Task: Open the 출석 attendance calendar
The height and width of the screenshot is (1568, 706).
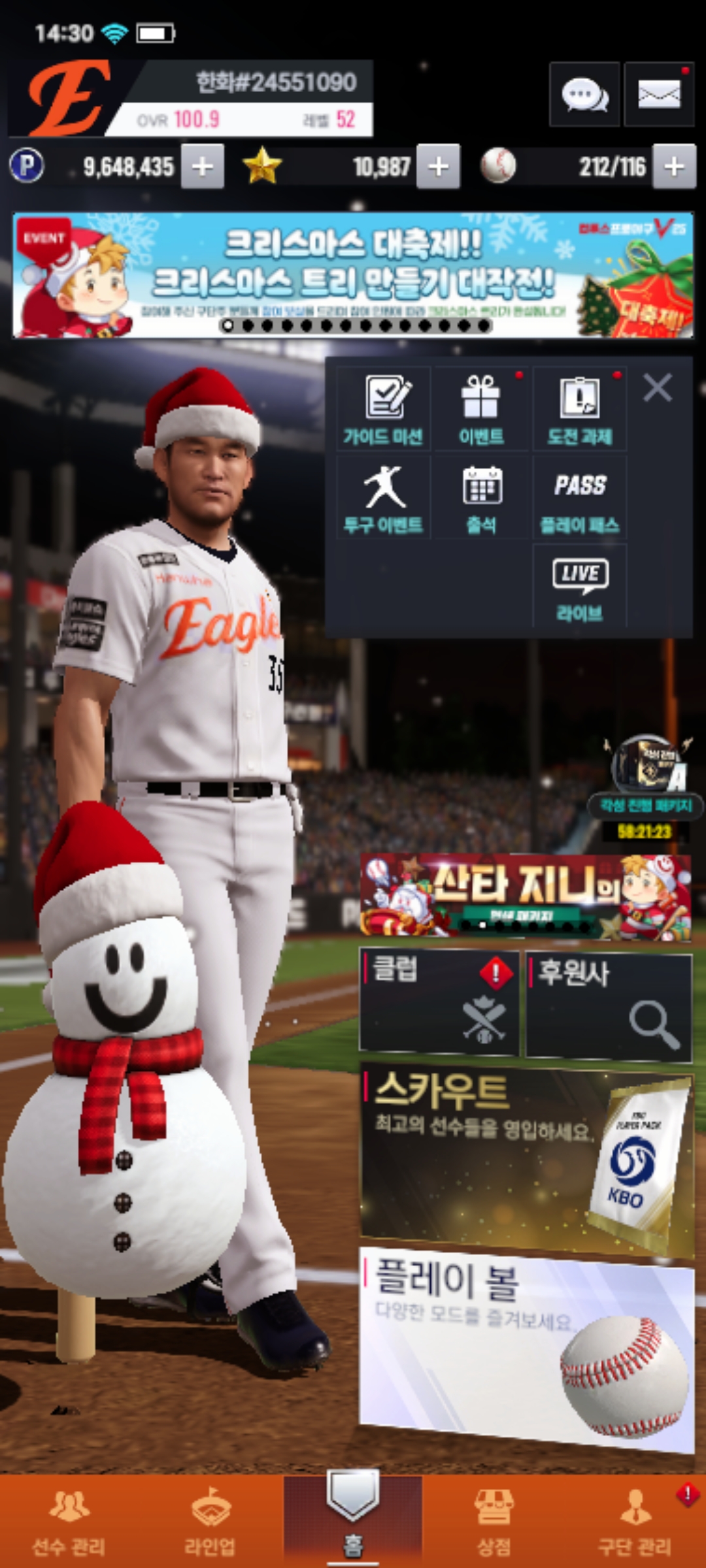Action: 481,498
